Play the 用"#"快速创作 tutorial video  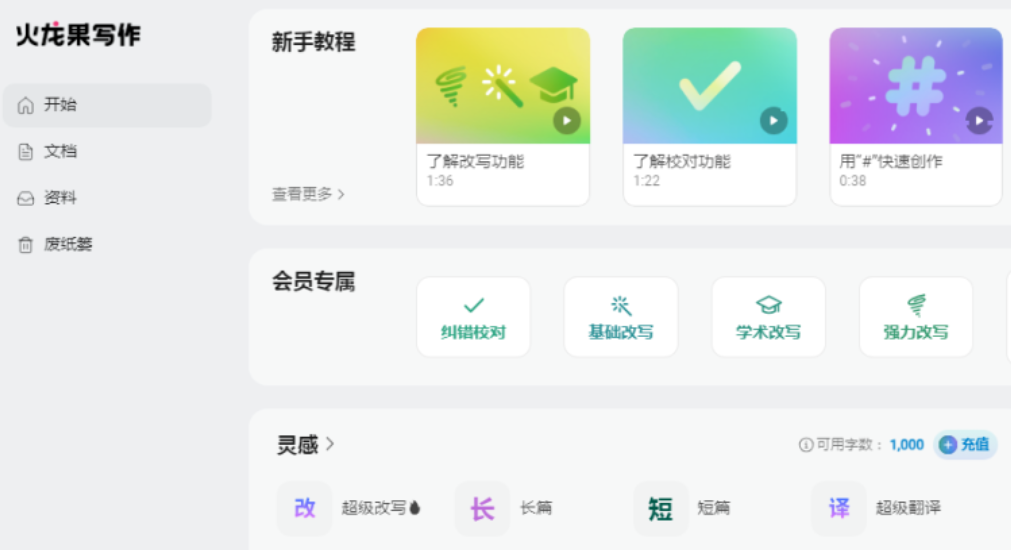coord(979,121)
